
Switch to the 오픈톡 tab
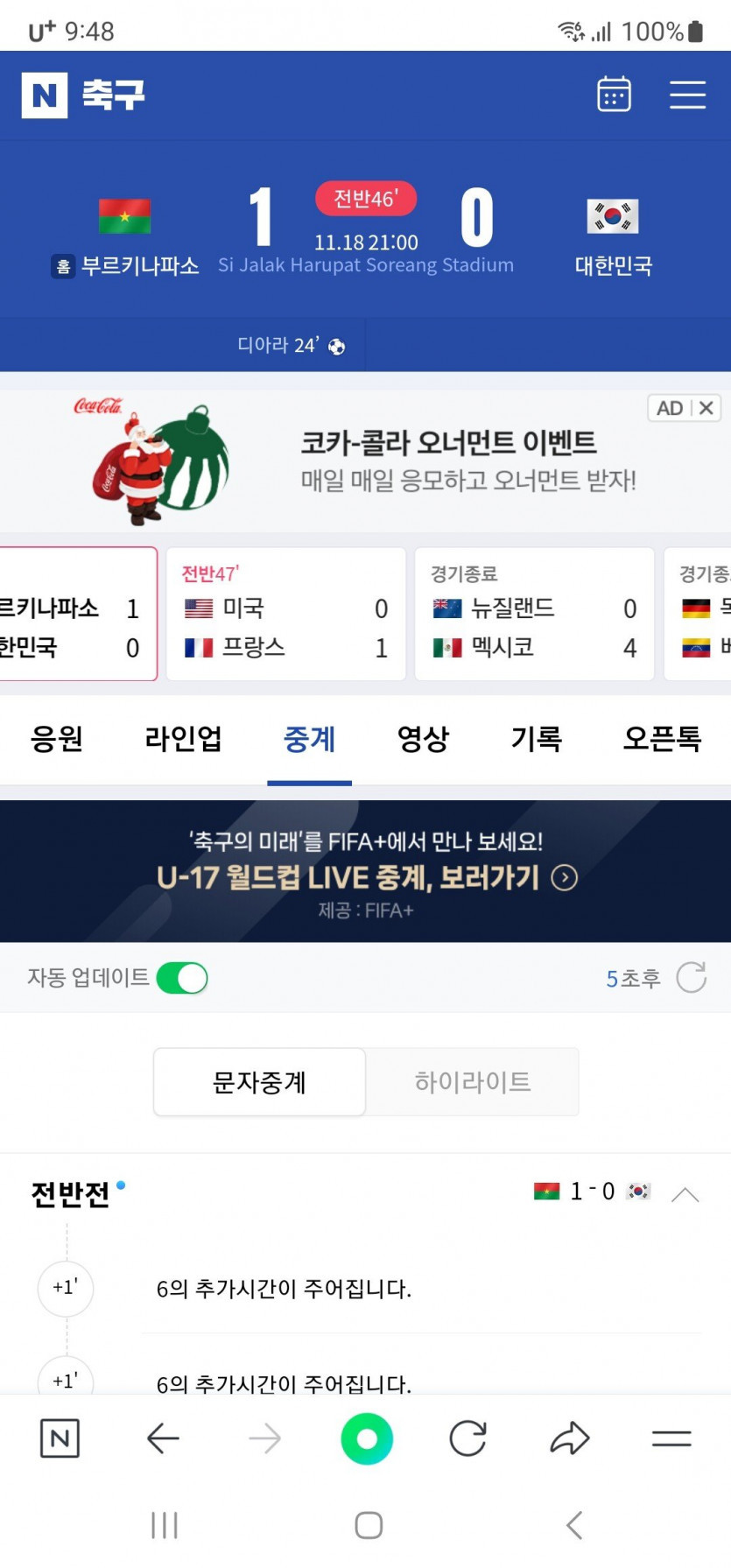coord(662,739)
